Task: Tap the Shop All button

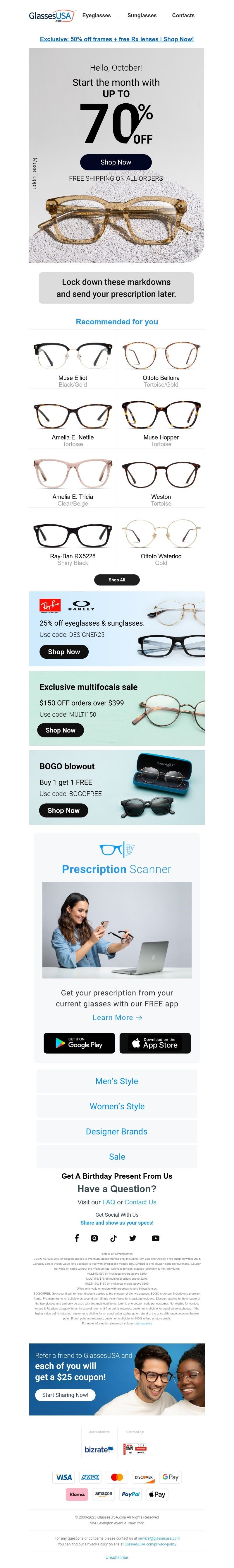Action: tap(117, 579)
